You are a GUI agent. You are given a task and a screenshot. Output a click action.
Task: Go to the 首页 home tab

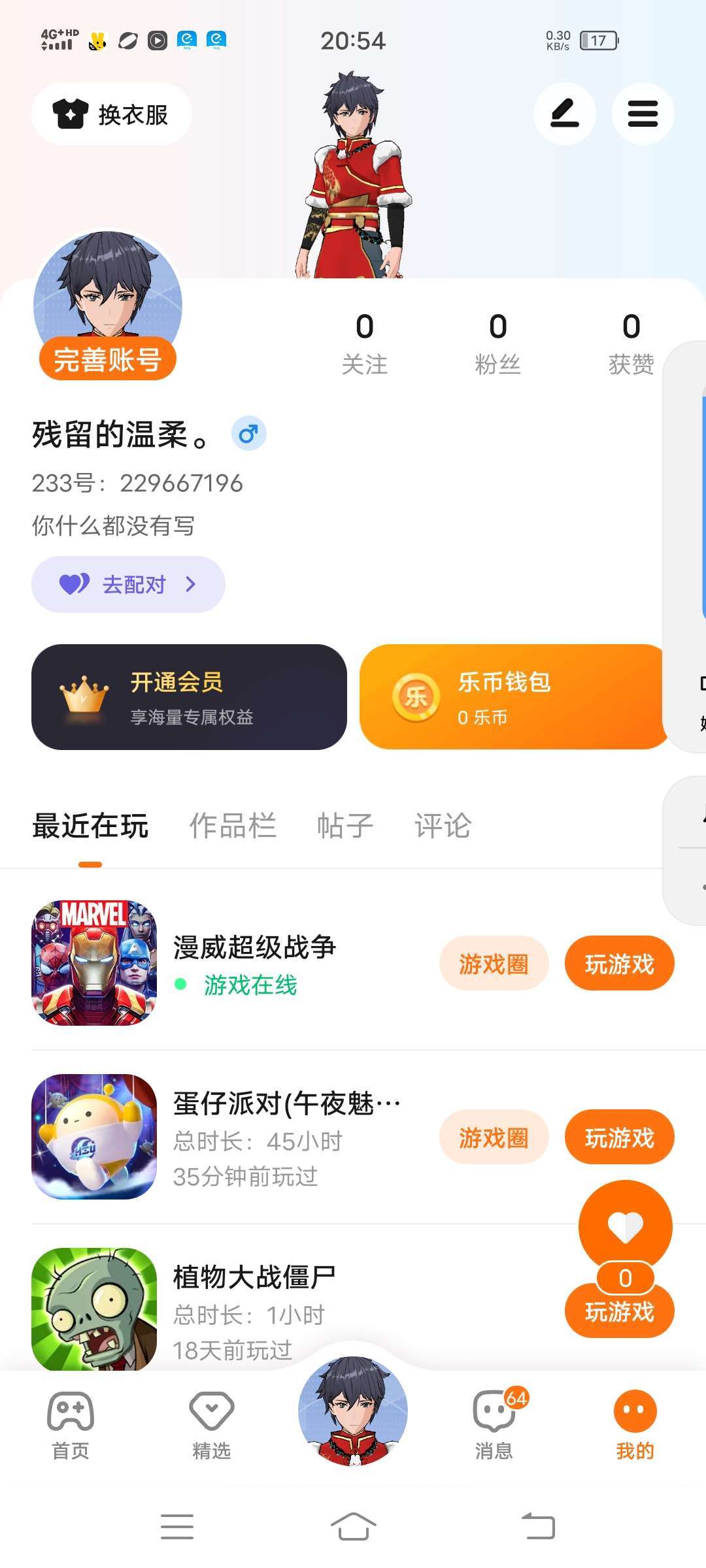71,1424
